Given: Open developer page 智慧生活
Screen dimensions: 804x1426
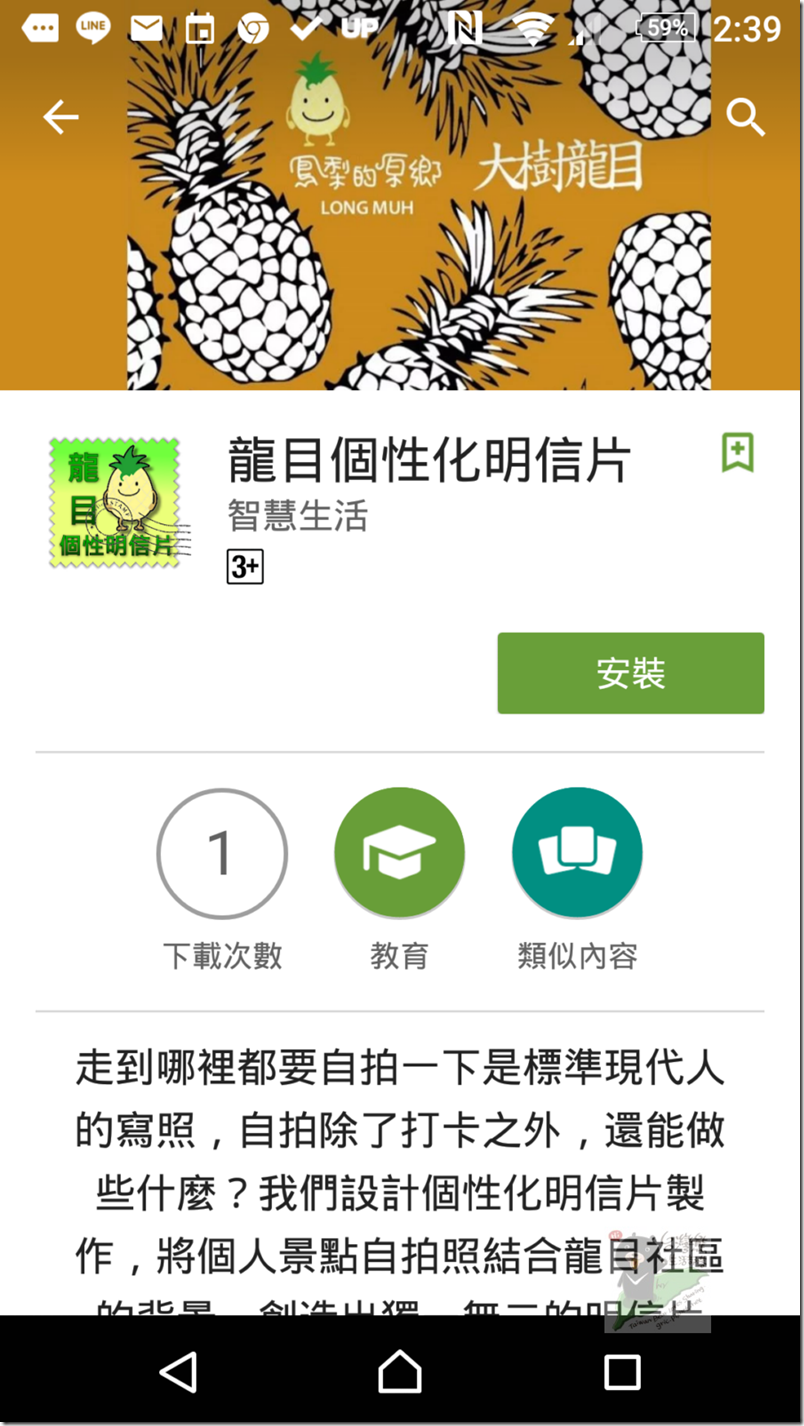Looking at the screenshot, I should 297,515.
